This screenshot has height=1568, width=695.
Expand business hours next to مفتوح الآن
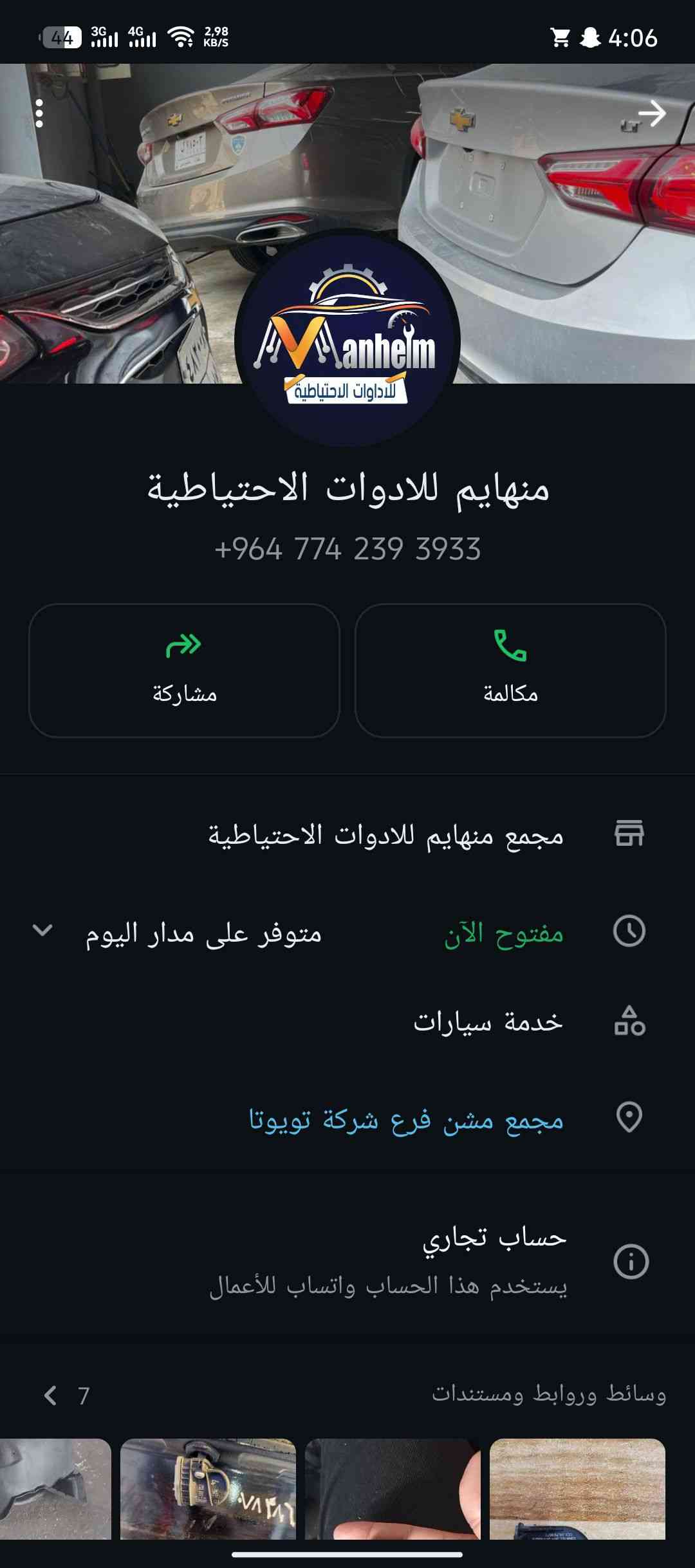[x=42, y=931]
